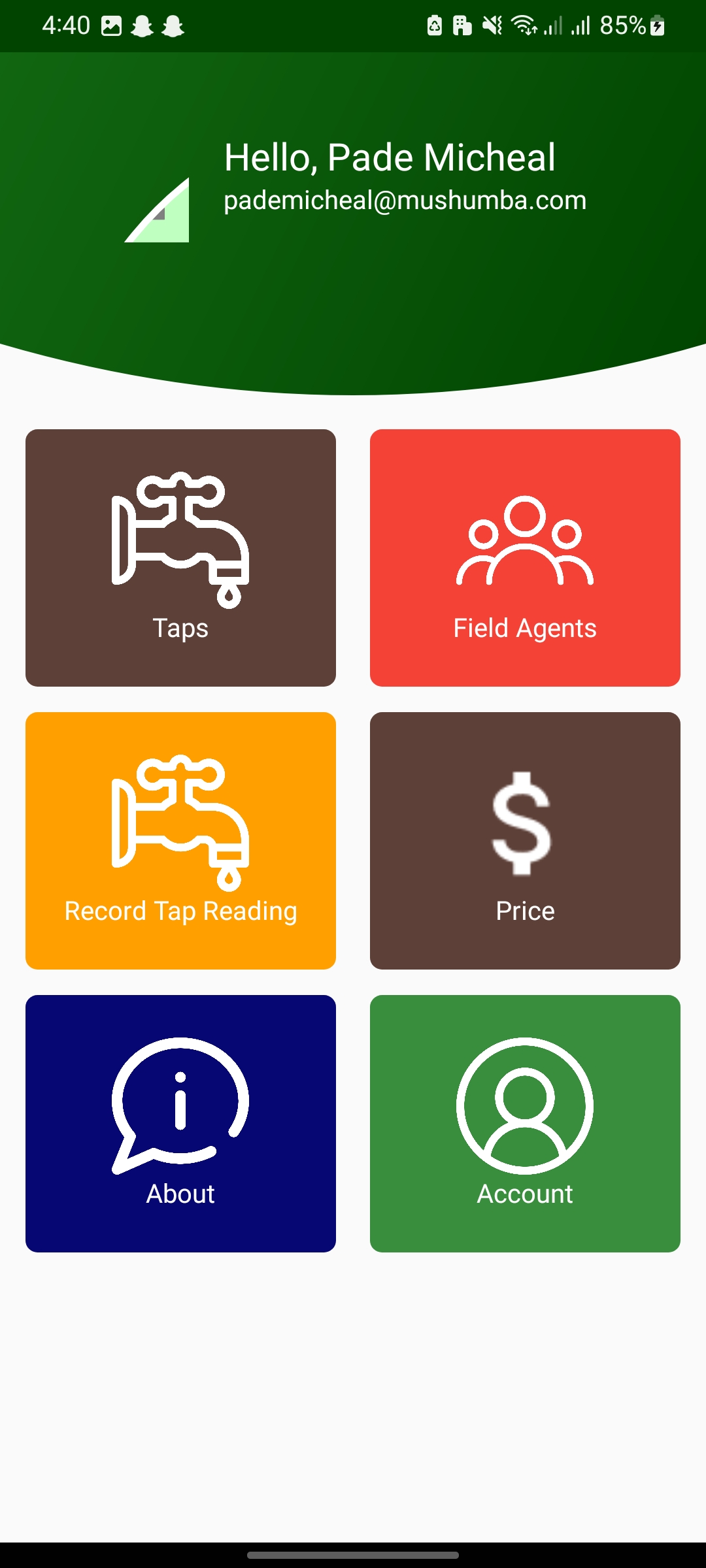The height and width of the screenshot is (1568, 706).
Task: Select Record Tap Reading
Action: pyautogui.click(x=180, y=840)
